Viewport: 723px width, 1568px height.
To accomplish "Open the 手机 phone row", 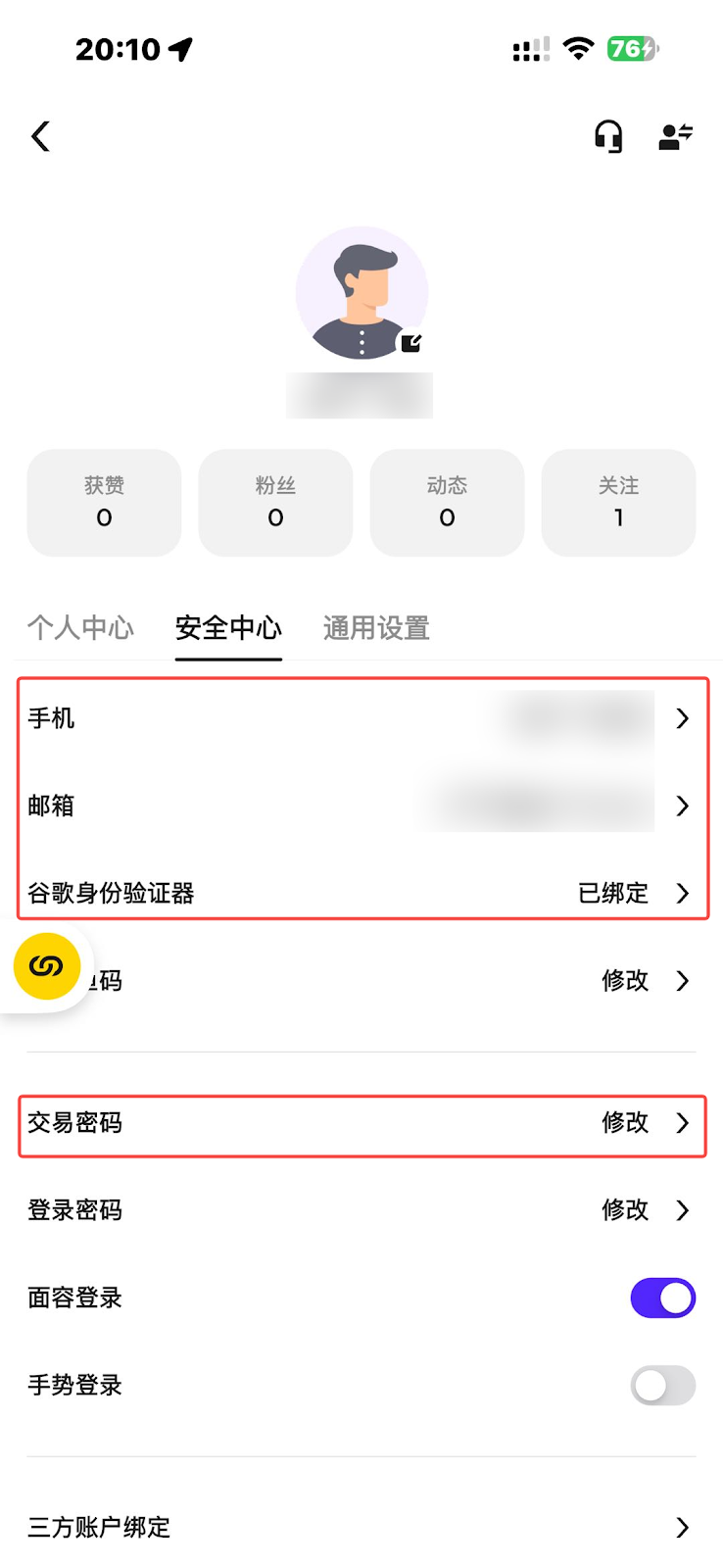I will click(361, 718).
